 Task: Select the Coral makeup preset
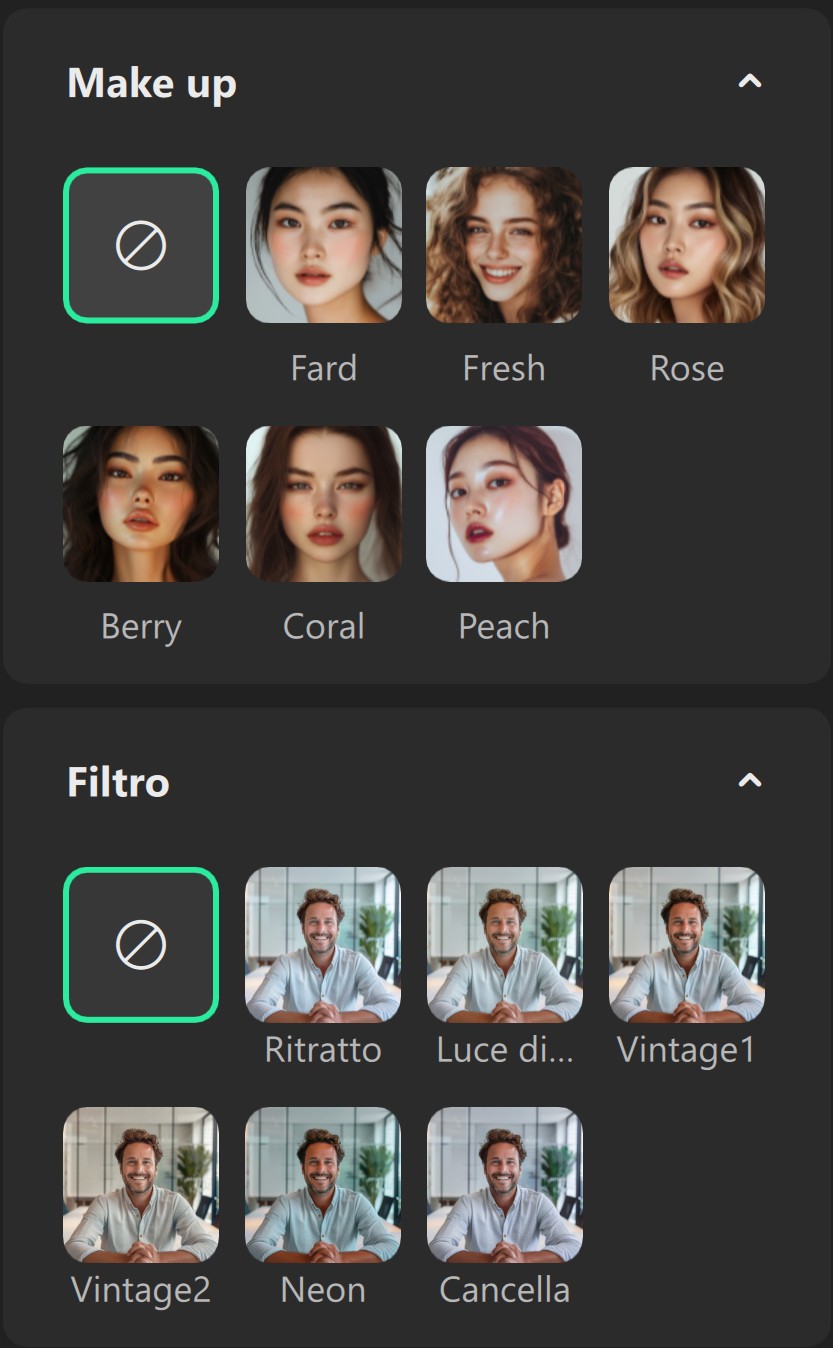pos(323,504)
